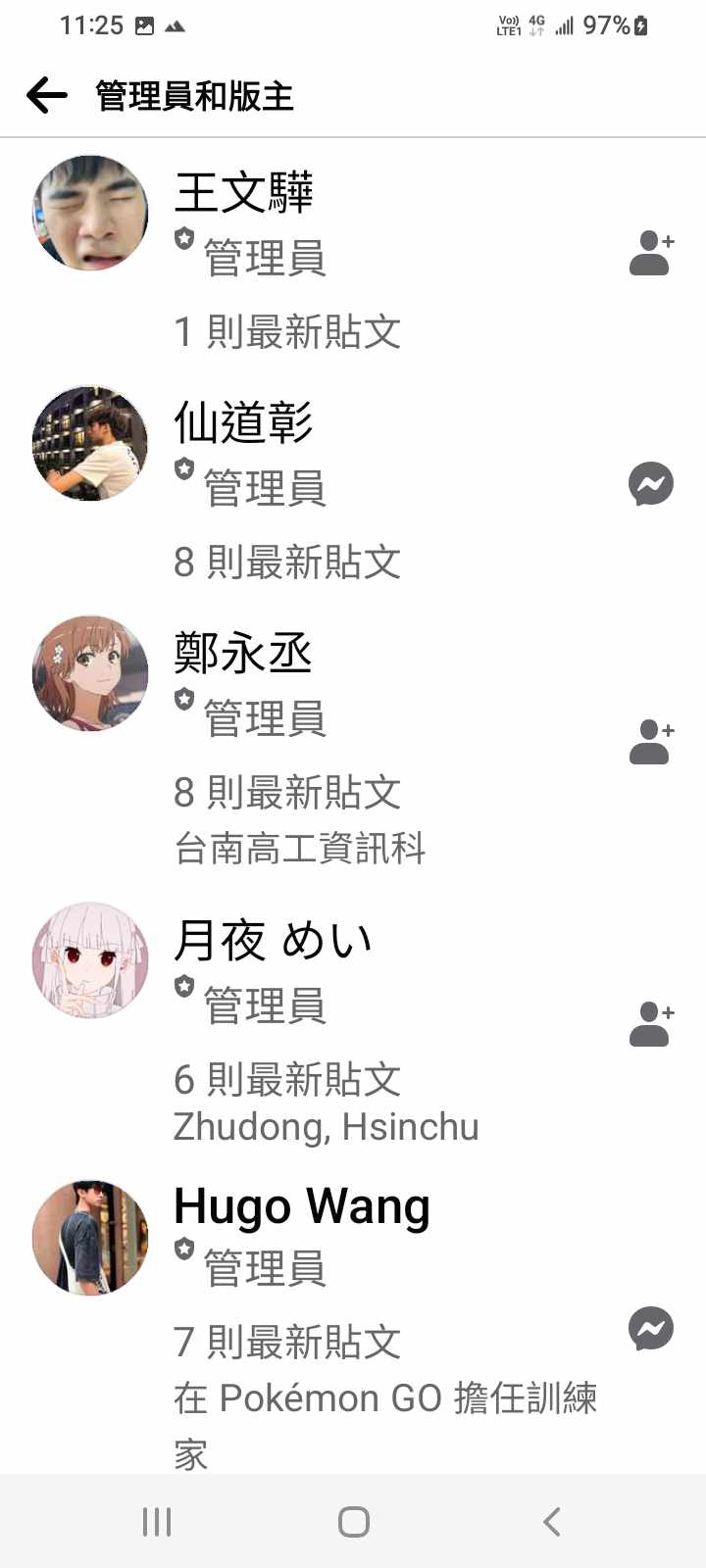The height and width of the screenshot is (1568, 706).
Task: Add 鄭永丞 as a friend
Action: [x=651, y=742]
